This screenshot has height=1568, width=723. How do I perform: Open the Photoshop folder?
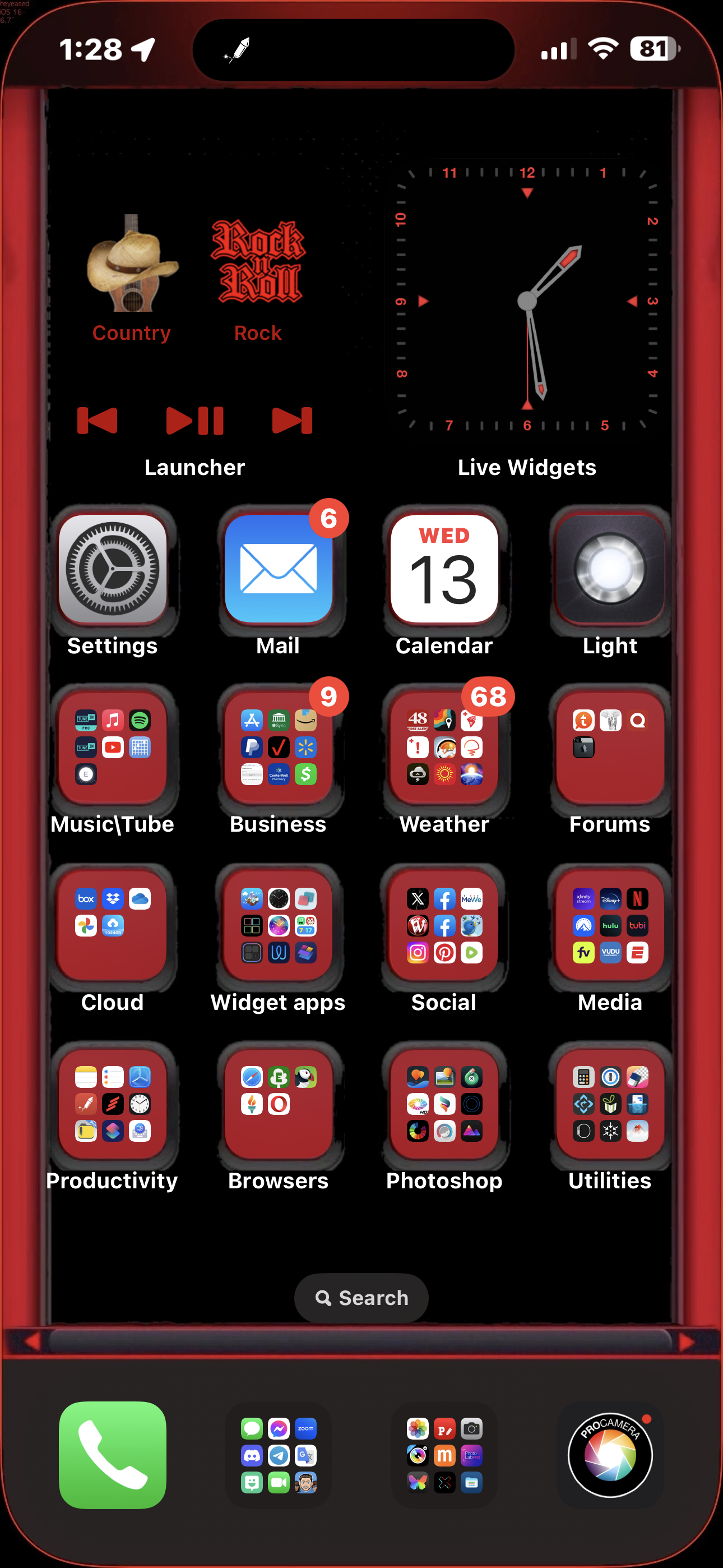tap(444, 1104)
